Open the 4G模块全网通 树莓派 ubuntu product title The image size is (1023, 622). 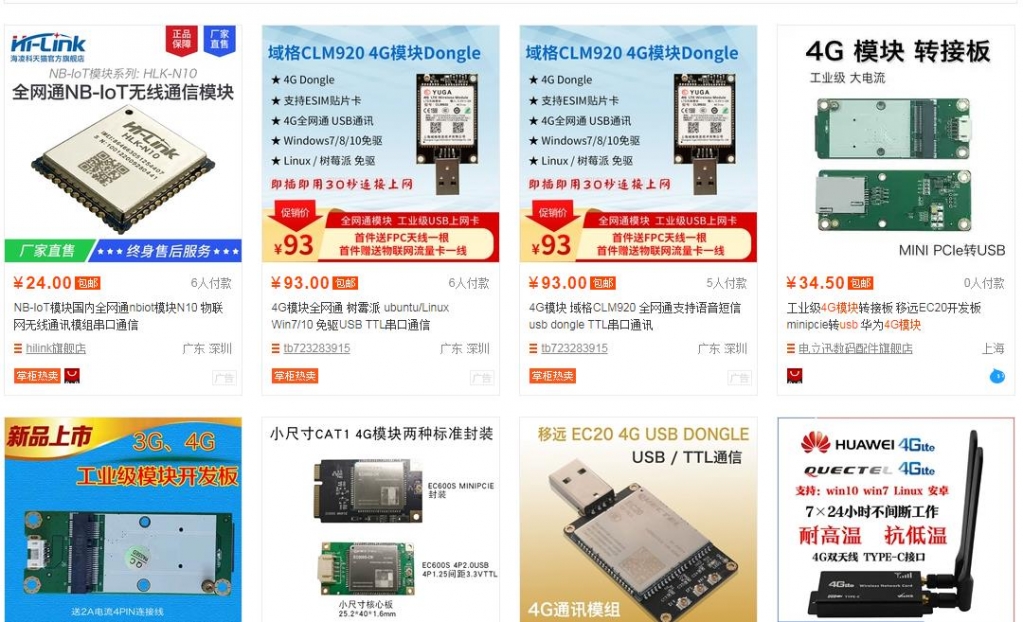click(360, 316)
